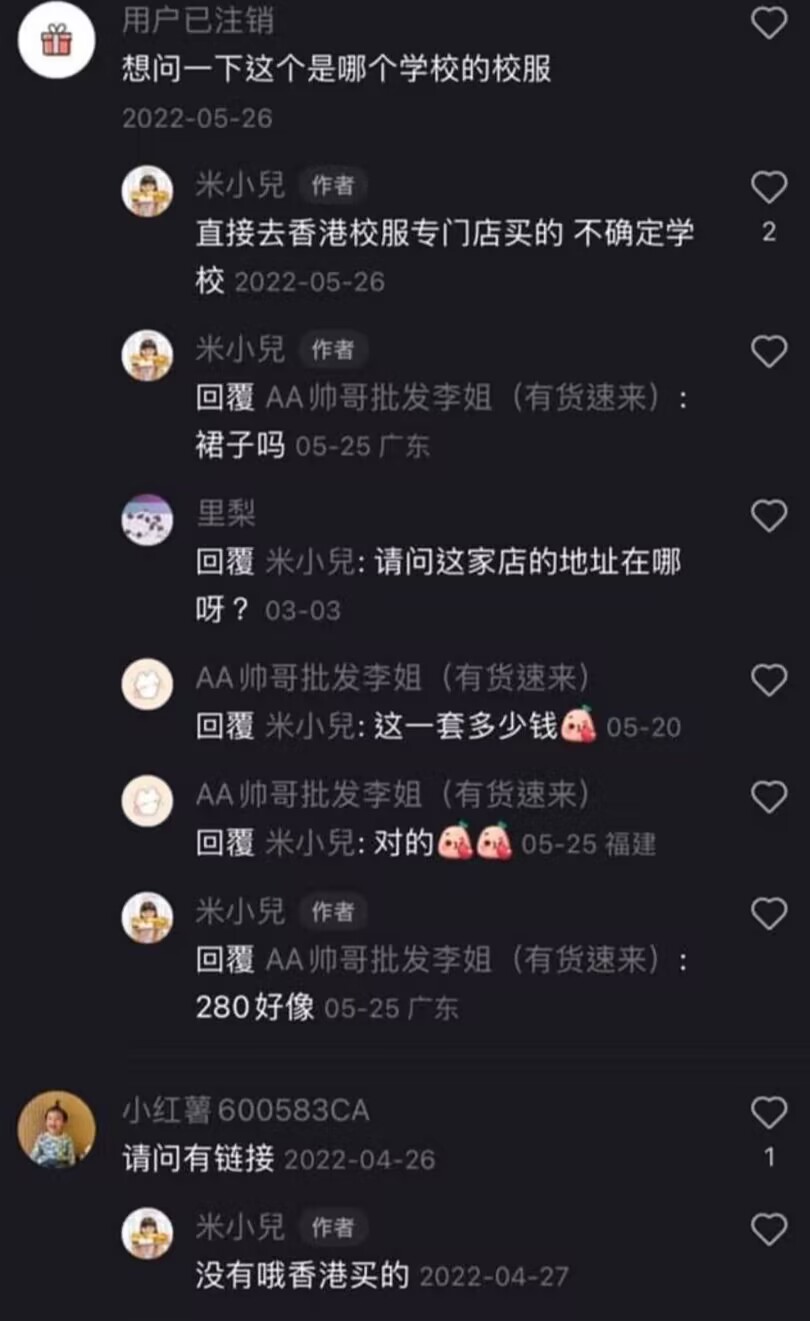Open 米小兒's avatar beside "没有哦香港买的"
The image size is (810, 1321).
coord(147,1232)
